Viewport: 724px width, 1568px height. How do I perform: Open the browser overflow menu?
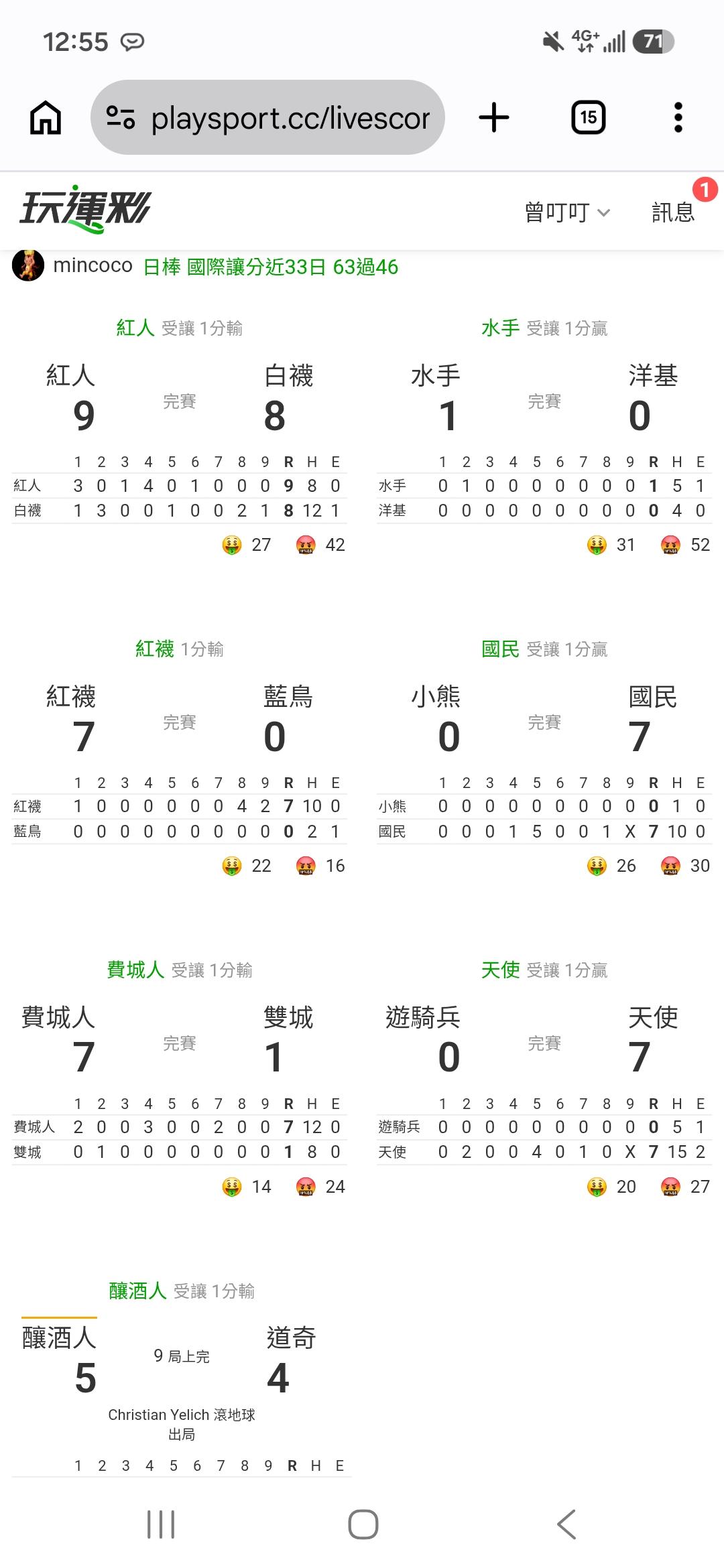pyautogui.click(x=678, y=118)
